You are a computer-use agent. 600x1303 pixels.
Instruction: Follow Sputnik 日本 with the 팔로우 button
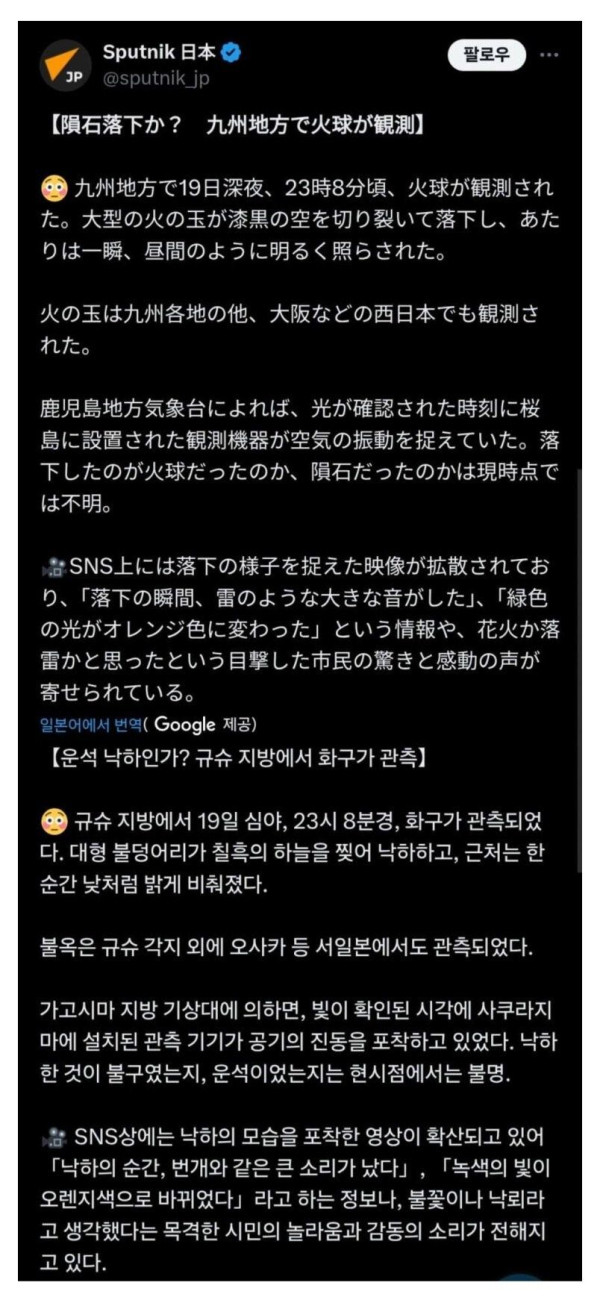click(486, 55)
